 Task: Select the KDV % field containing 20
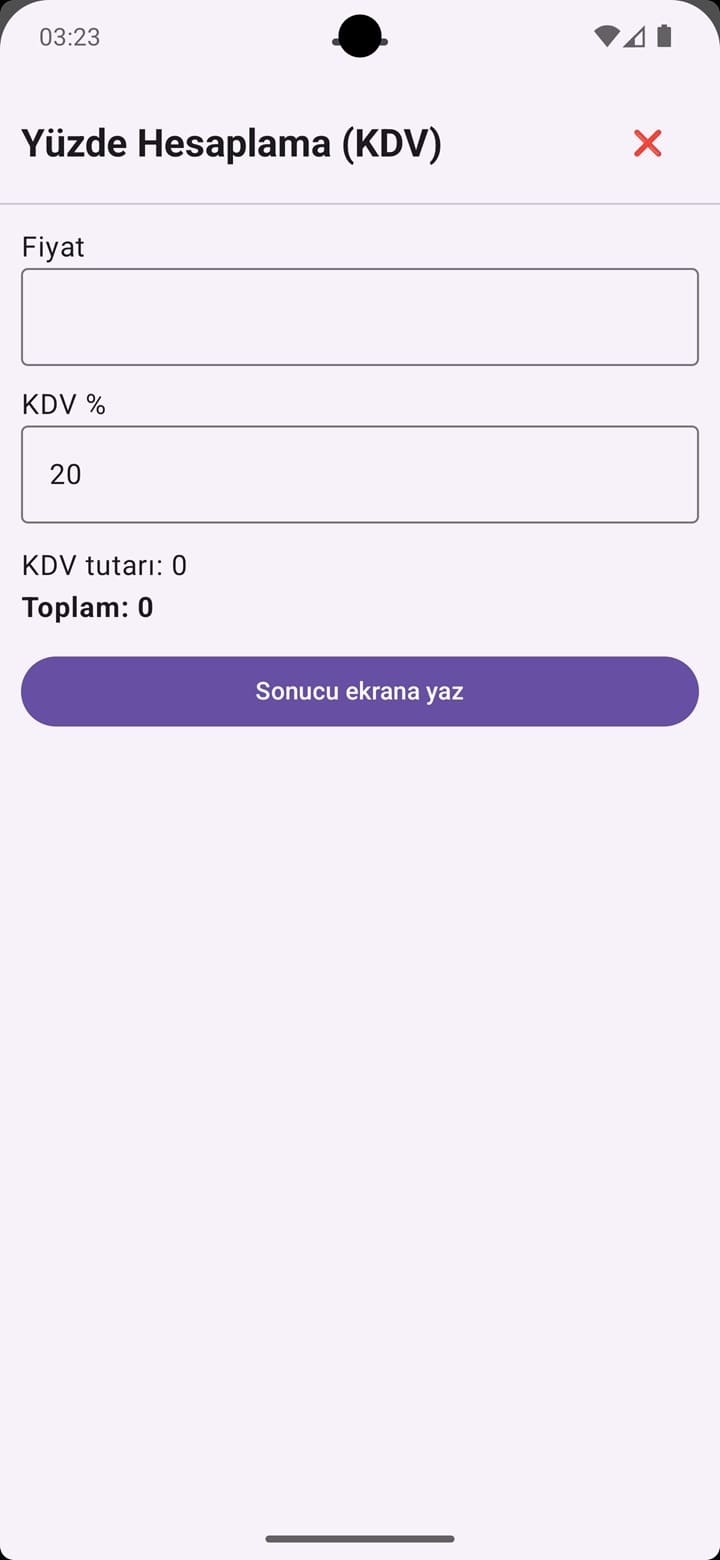pos(360,474)
